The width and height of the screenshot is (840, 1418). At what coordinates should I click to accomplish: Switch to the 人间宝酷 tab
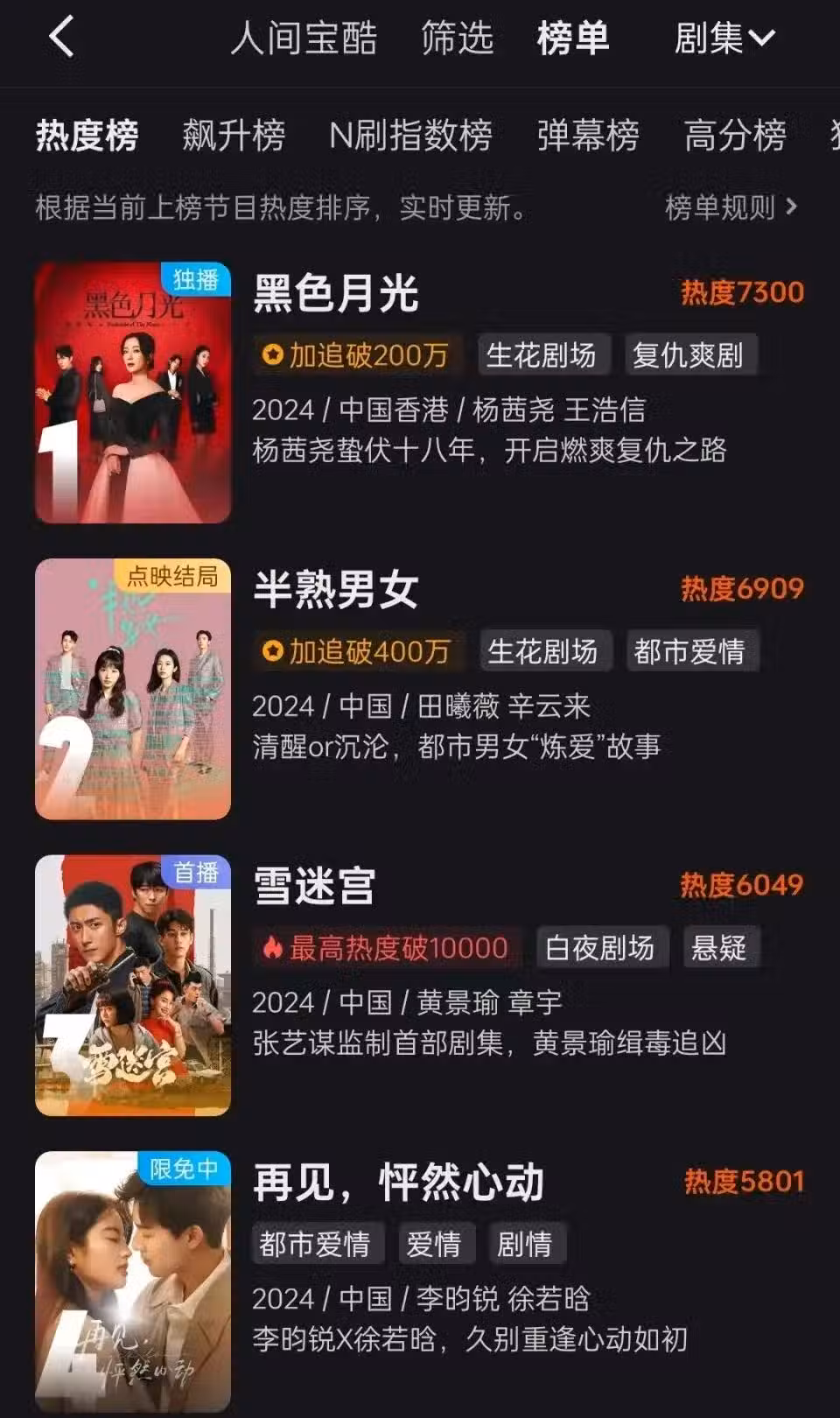(304, 39)
